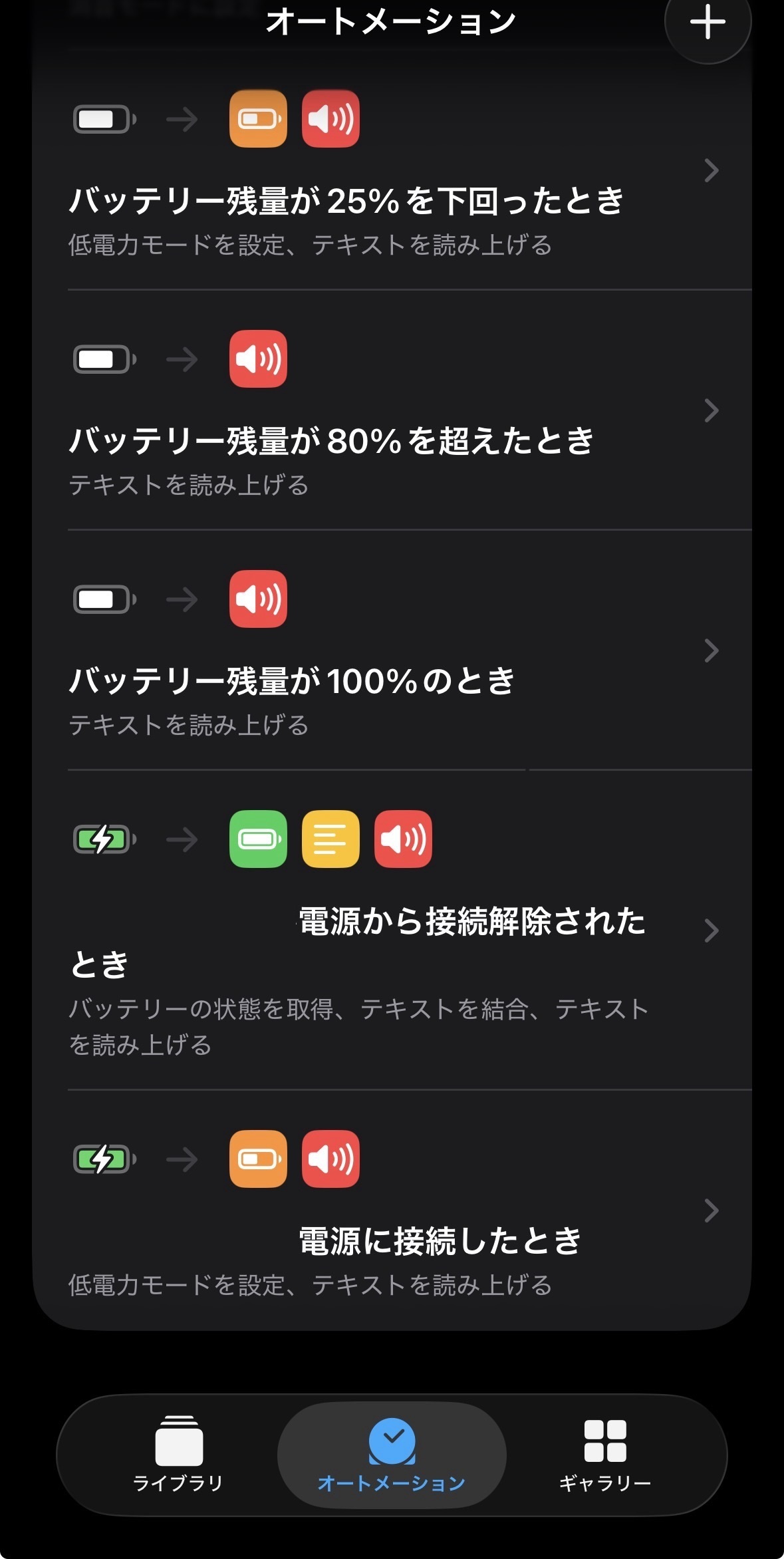784x1559 pixels.
Task: Add a new automation with the plus button
Action: (x=707, y=23)
